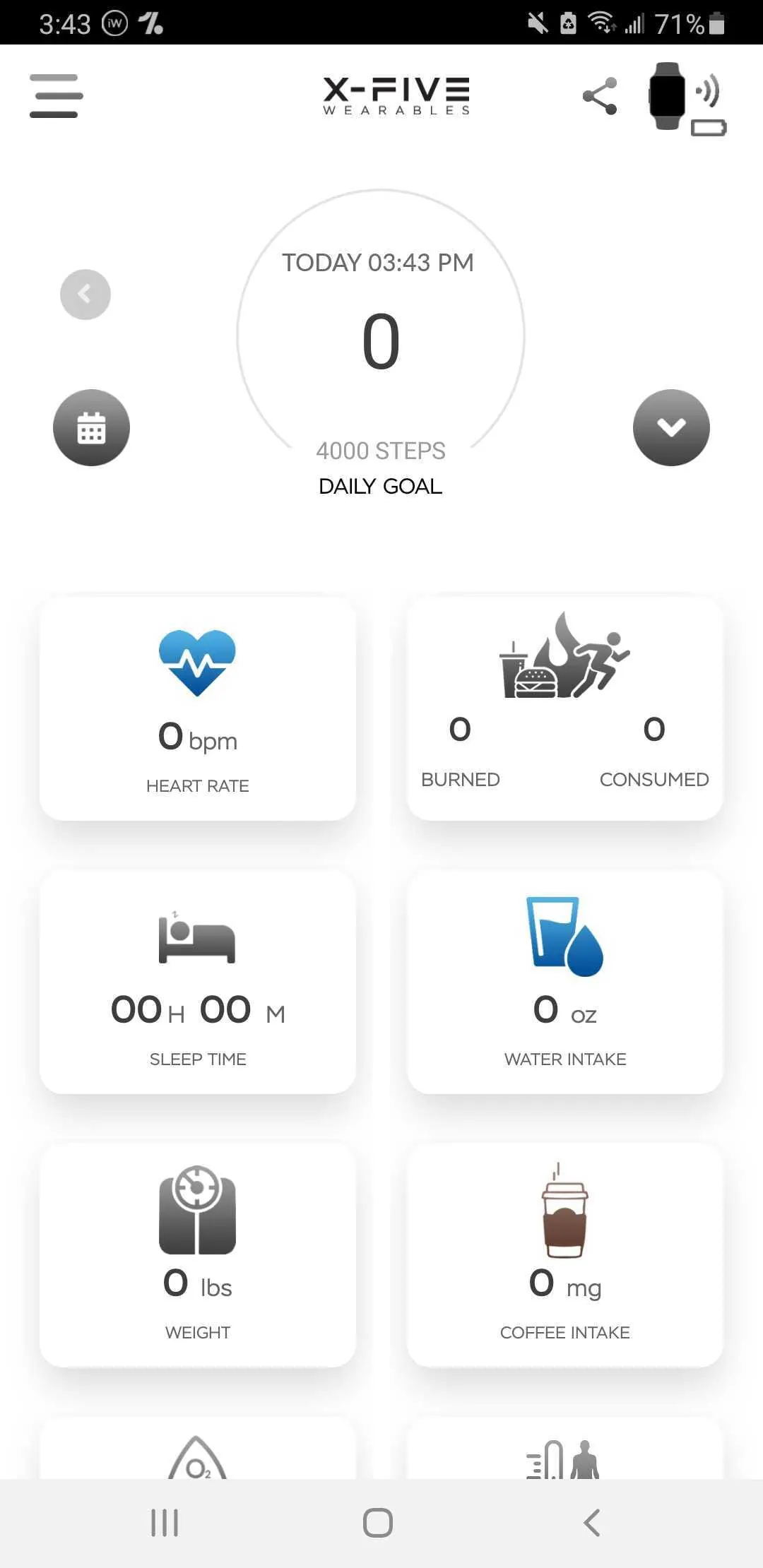Expand the steps detail chevron
This screenshot has height=1568, width=763.
(x=671, y=427)
